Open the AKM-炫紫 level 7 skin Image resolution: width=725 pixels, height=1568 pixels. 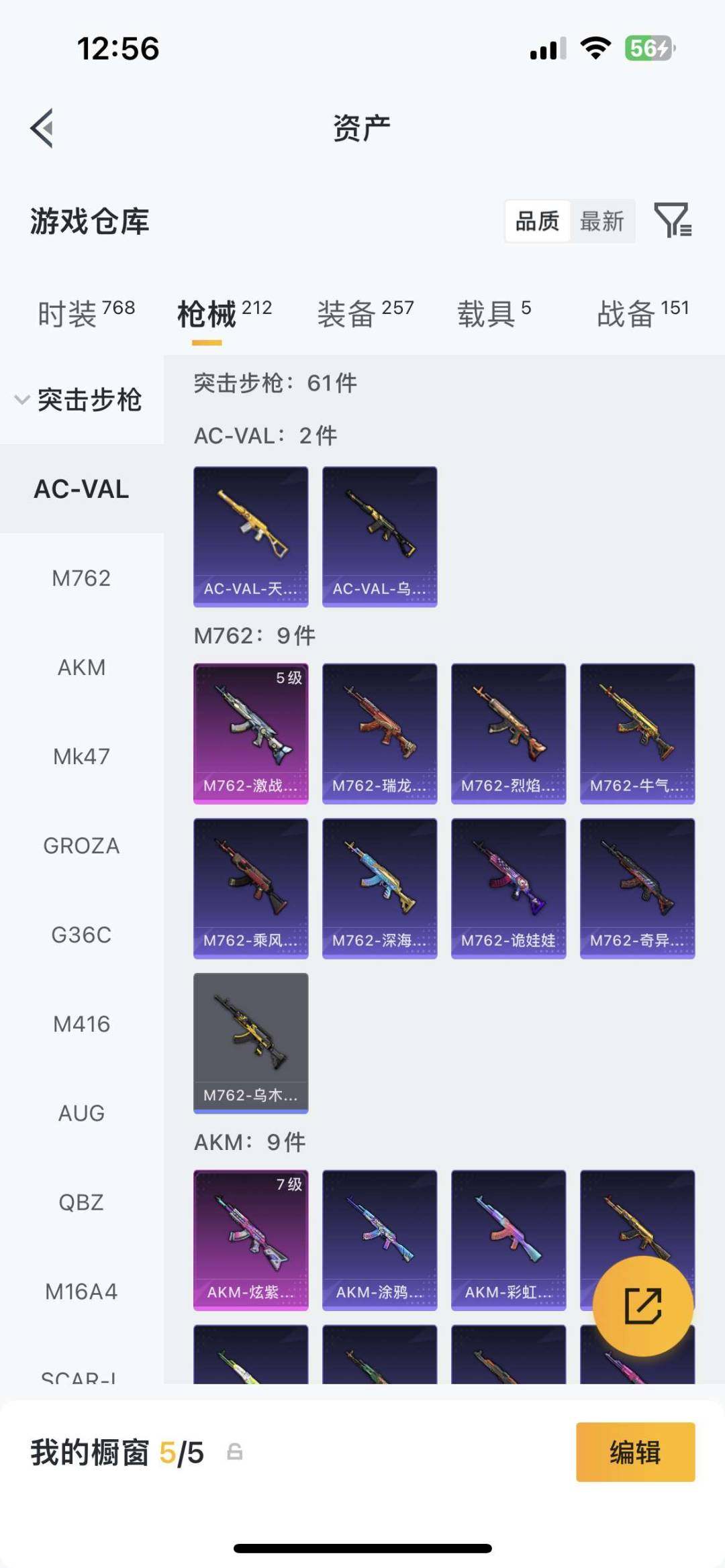coord(250,1239)
